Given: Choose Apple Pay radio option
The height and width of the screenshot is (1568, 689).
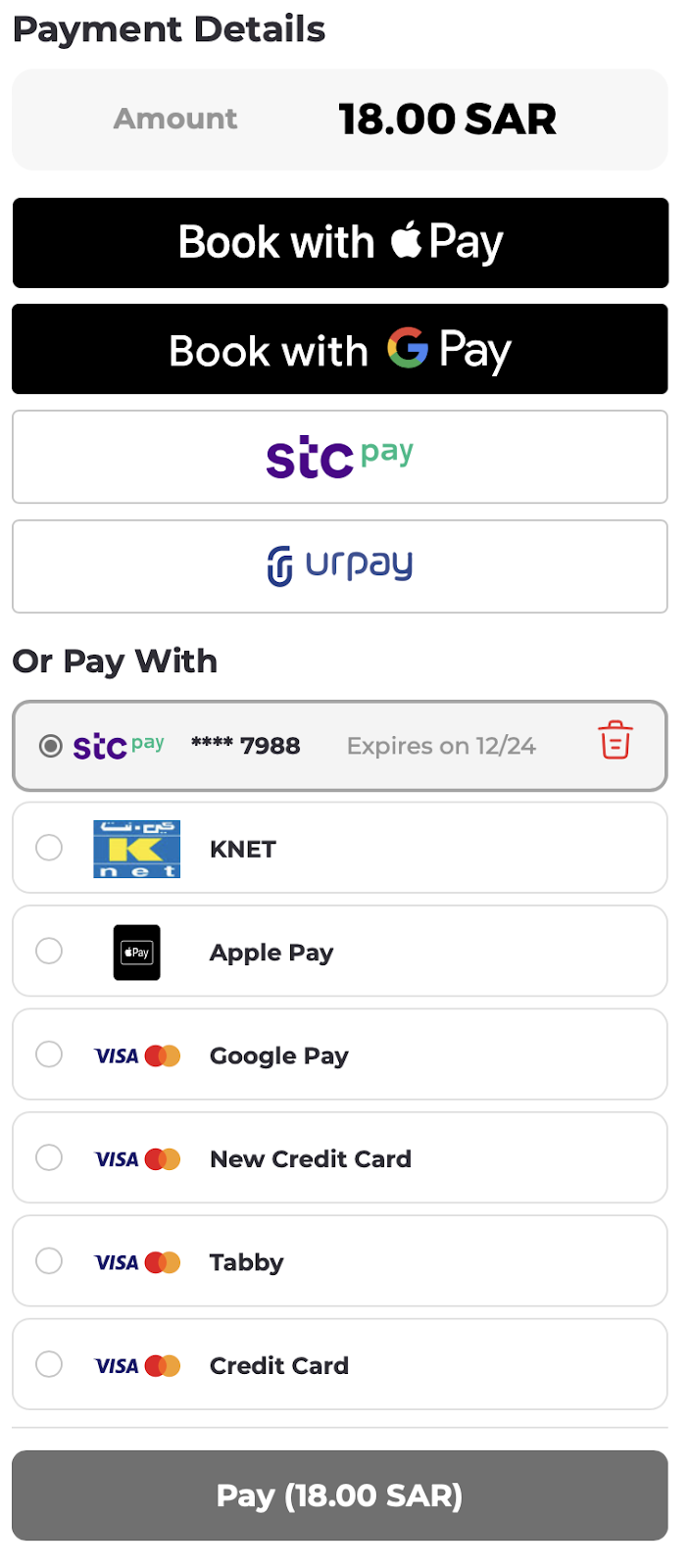Looking at the screenshot, I should pyautogui.click(x=49, y=951).
